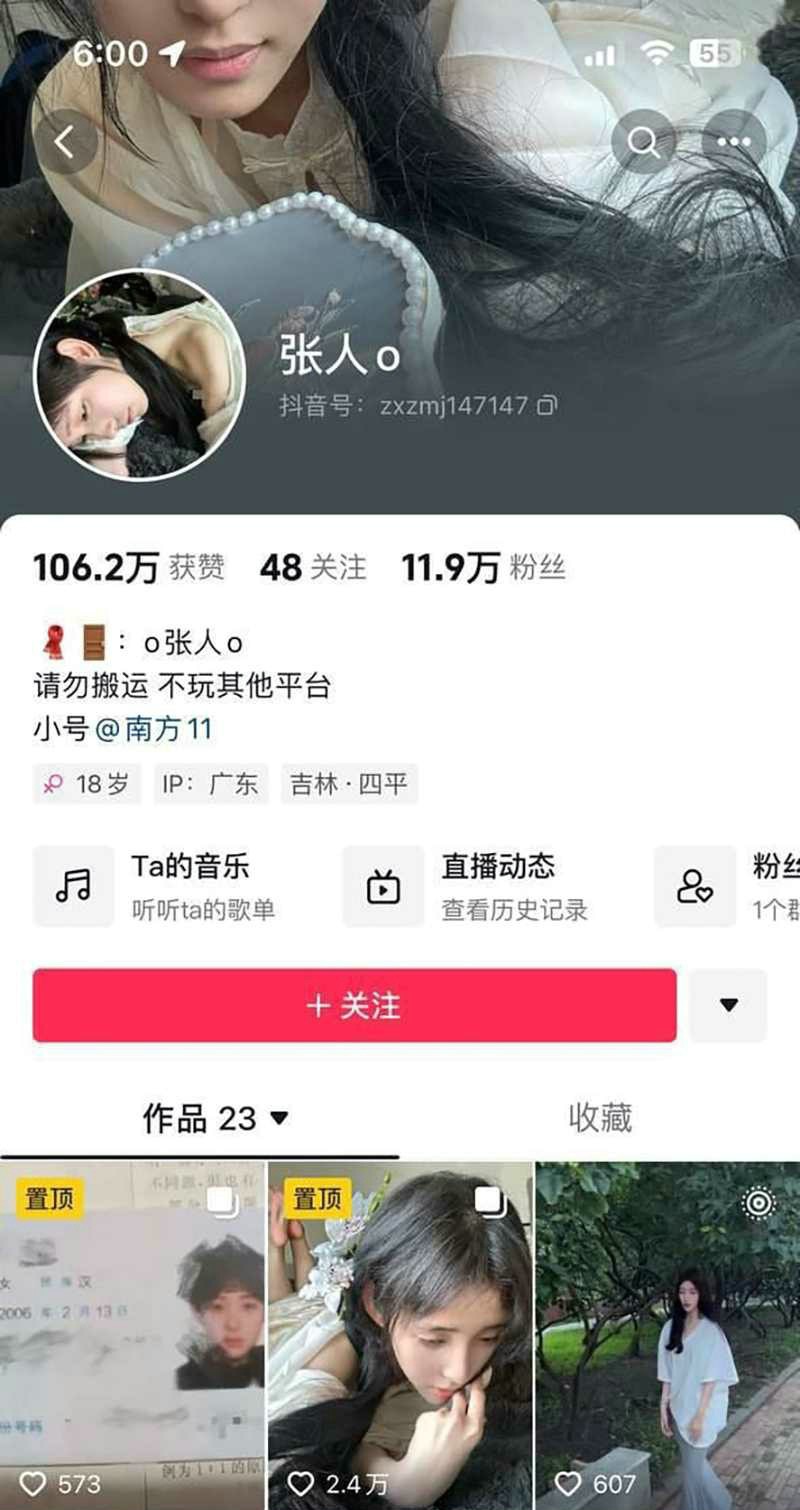Open the linked account @南方11
The height and width of the screenshot is (1510, 800).
[153, 729]
